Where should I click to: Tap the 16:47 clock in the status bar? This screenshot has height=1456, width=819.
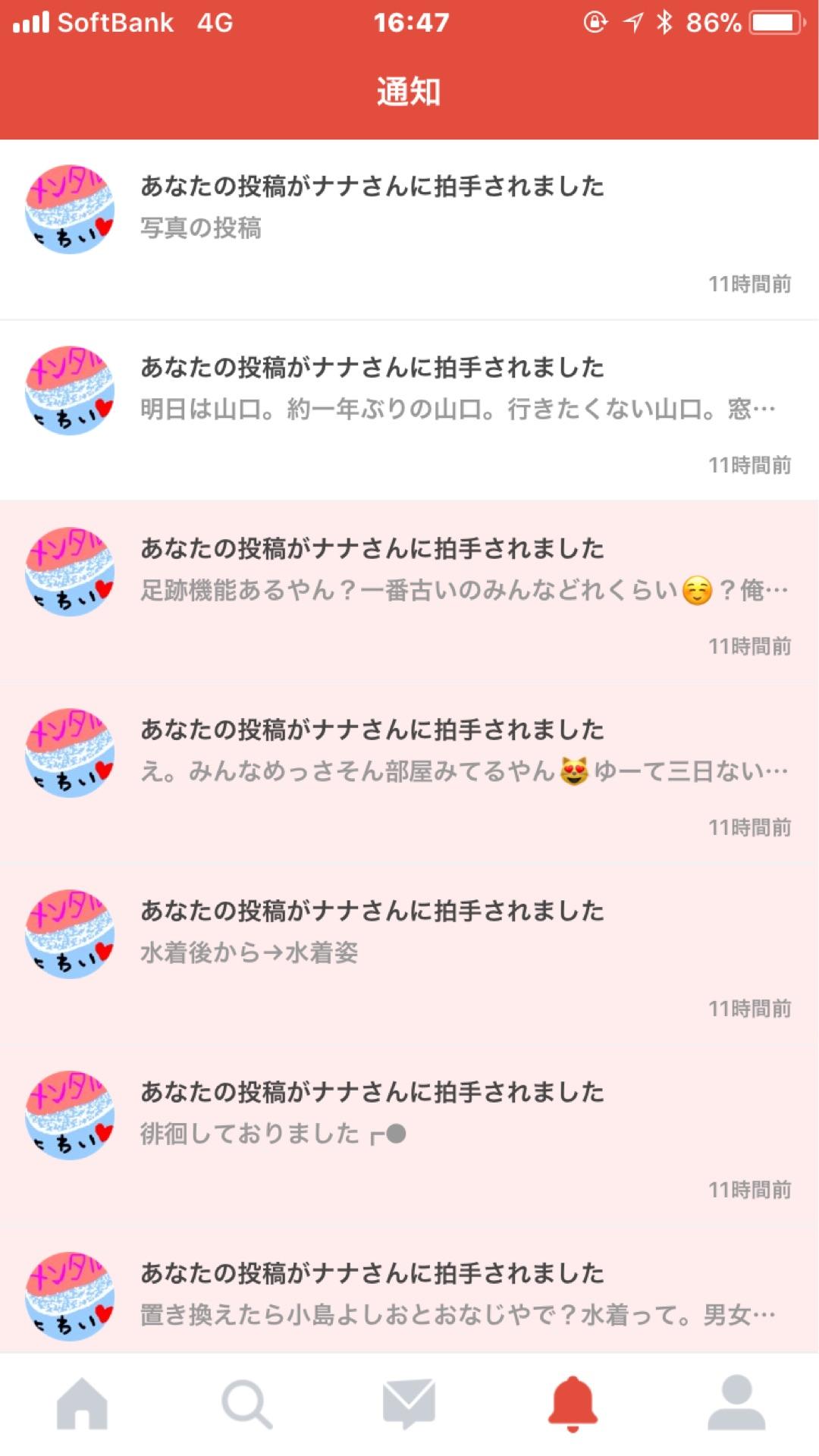coord(409,23)
